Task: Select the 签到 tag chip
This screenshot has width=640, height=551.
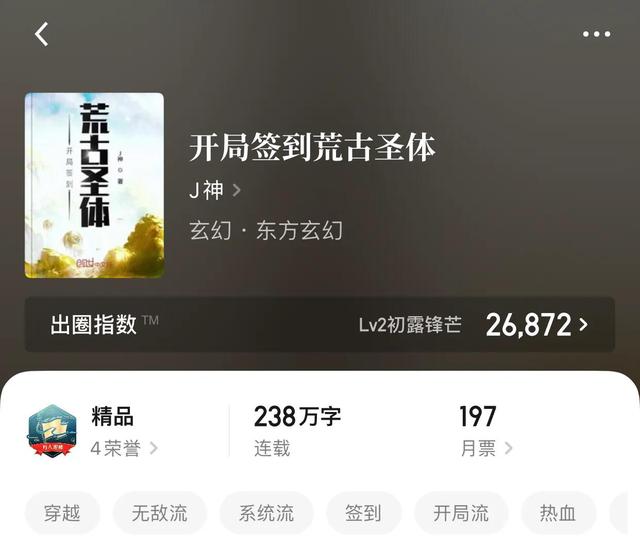Action: point(363,514)
